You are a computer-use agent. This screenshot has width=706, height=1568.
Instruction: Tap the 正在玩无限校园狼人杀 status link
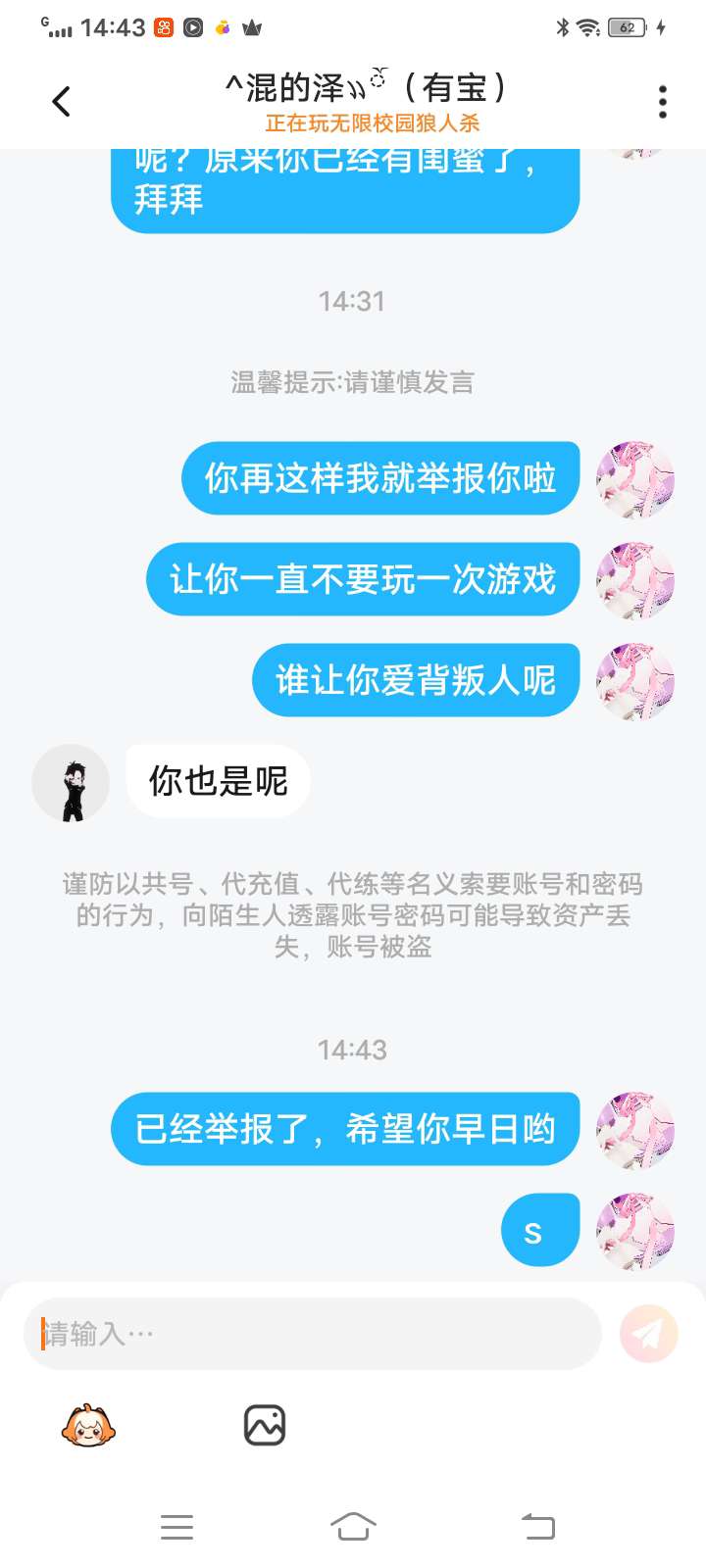pyautogui.click(x=372, y=123)
